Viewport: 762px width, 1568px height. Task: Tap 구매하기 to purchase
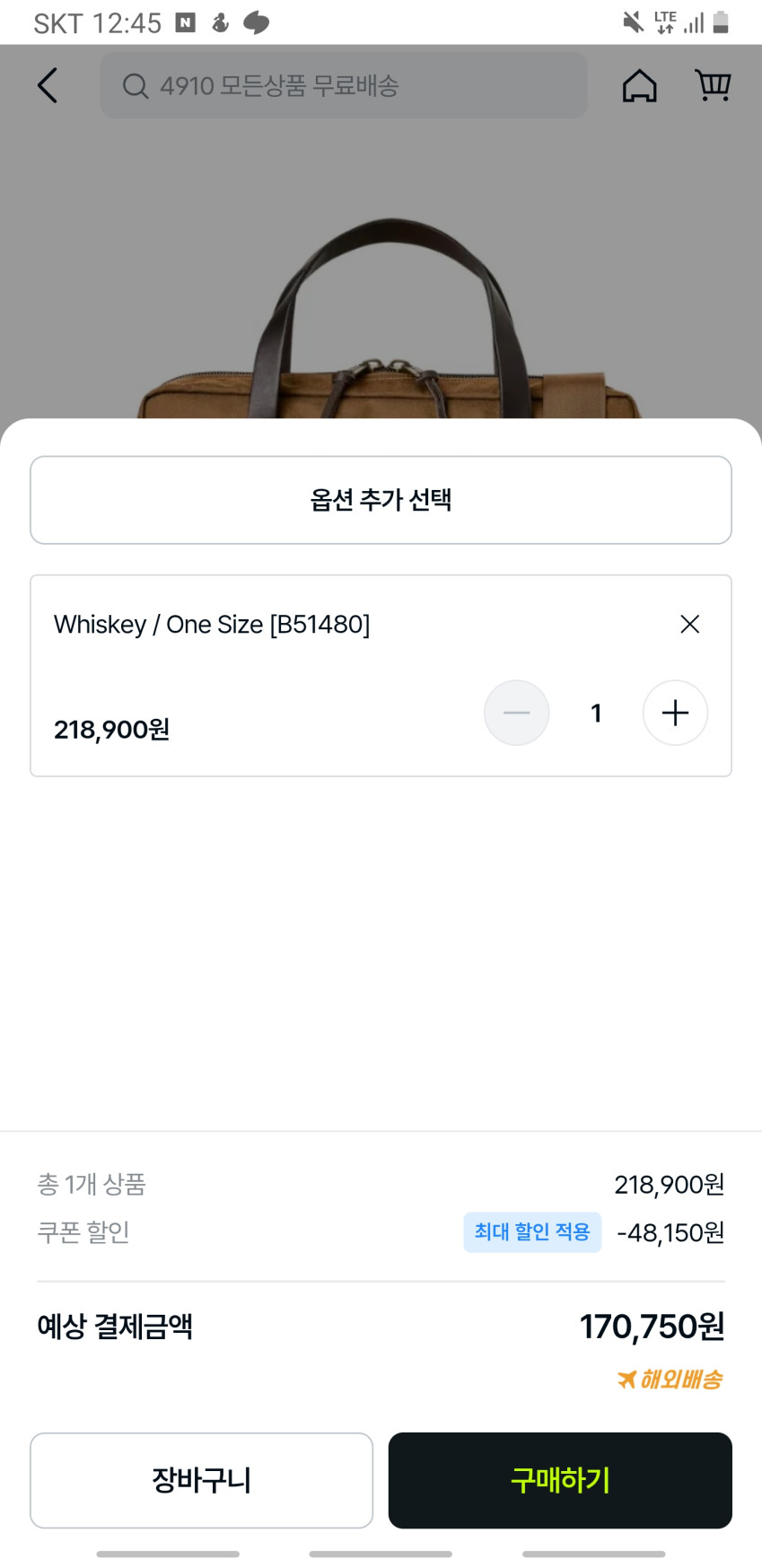point(560,1480)
